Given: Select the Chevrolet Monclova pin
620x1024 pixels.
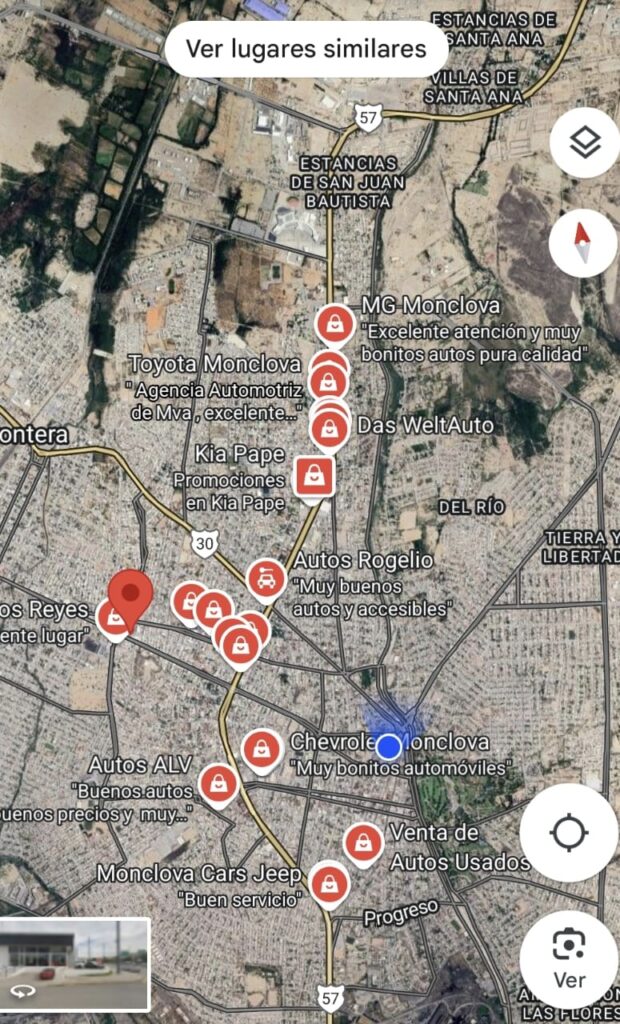Looking at the screenshot, I should [261, 750].
